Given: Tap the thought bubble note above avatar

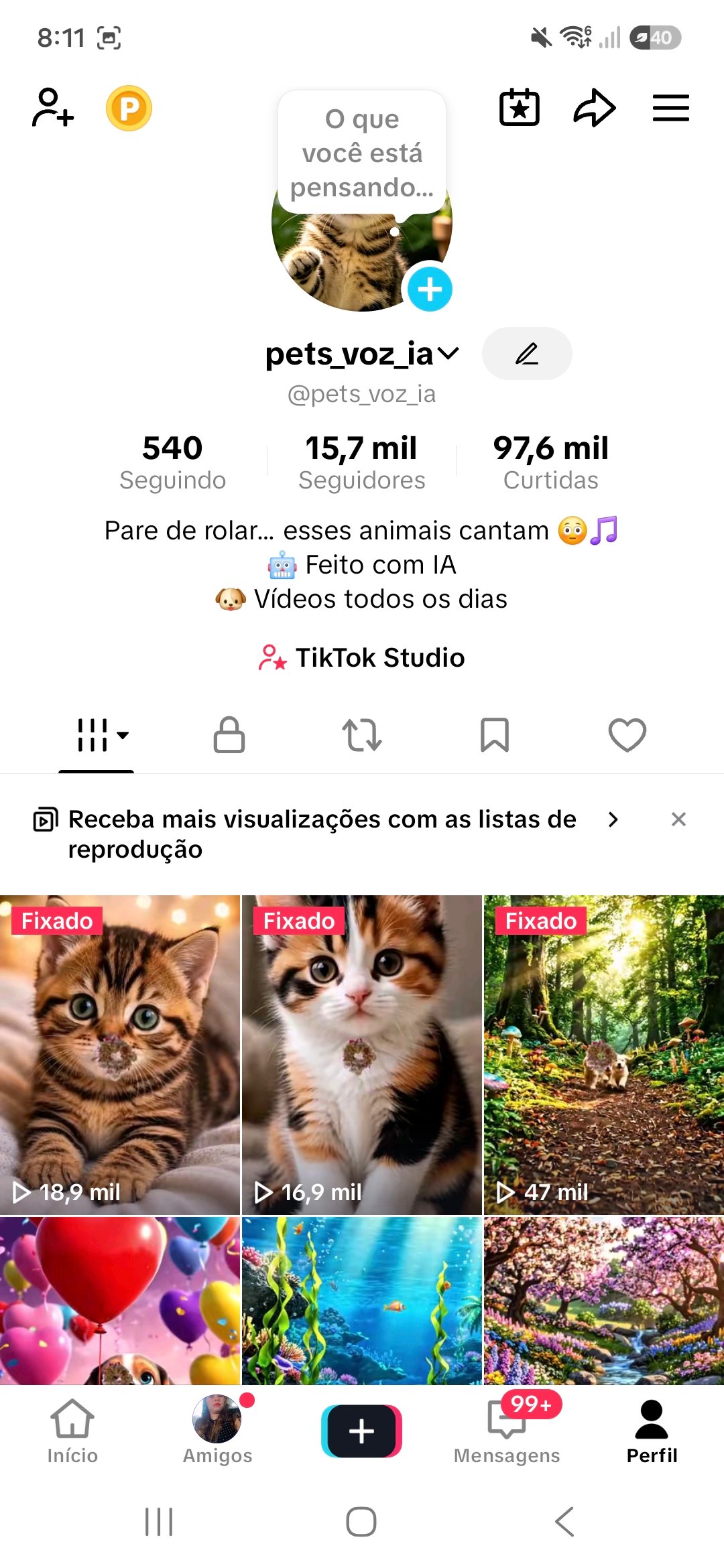Looking at the screenshot, I should [362, 153].
